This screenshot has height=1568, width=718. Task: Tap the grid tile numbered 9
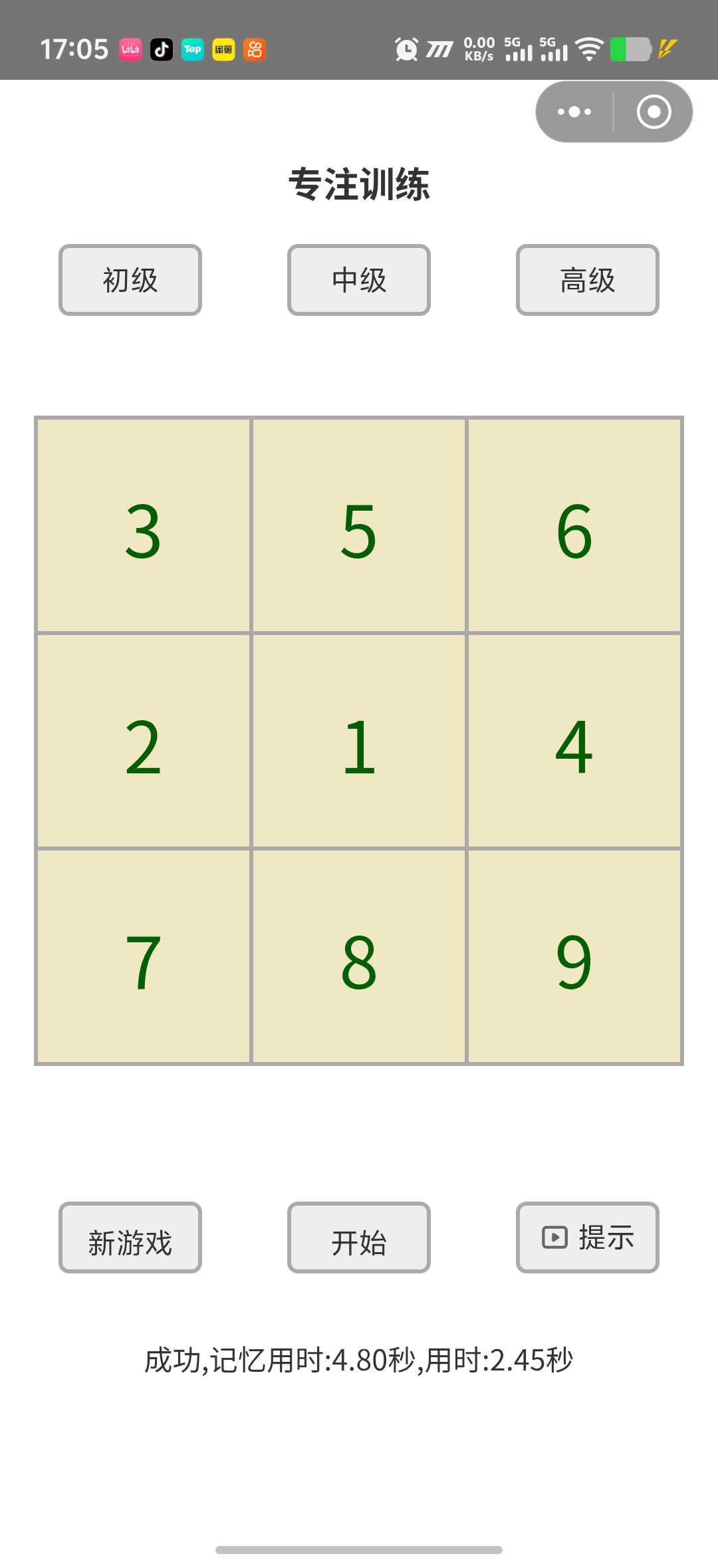click(574, 956)
